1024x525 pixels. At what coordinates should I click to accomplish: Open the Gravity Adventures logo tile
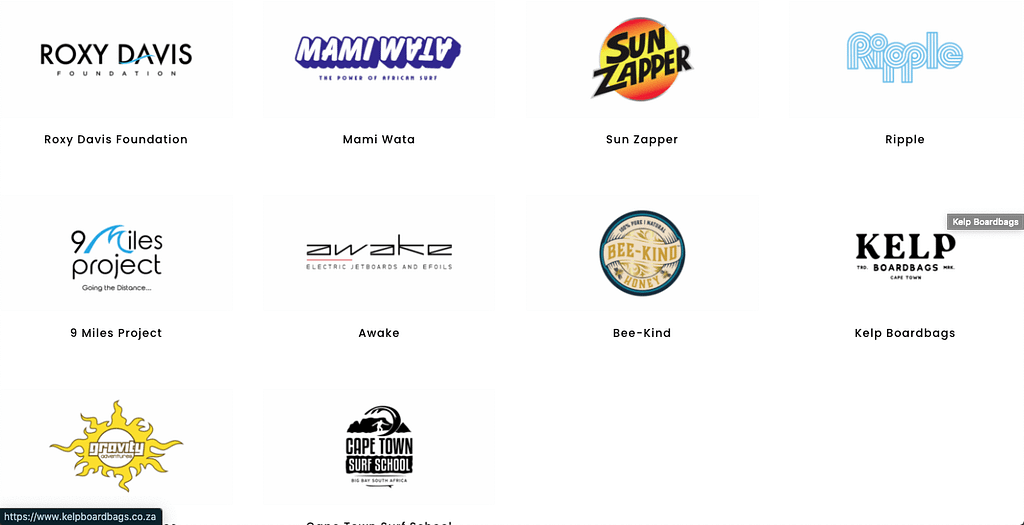pyautogui.click(x=116, y=447)
